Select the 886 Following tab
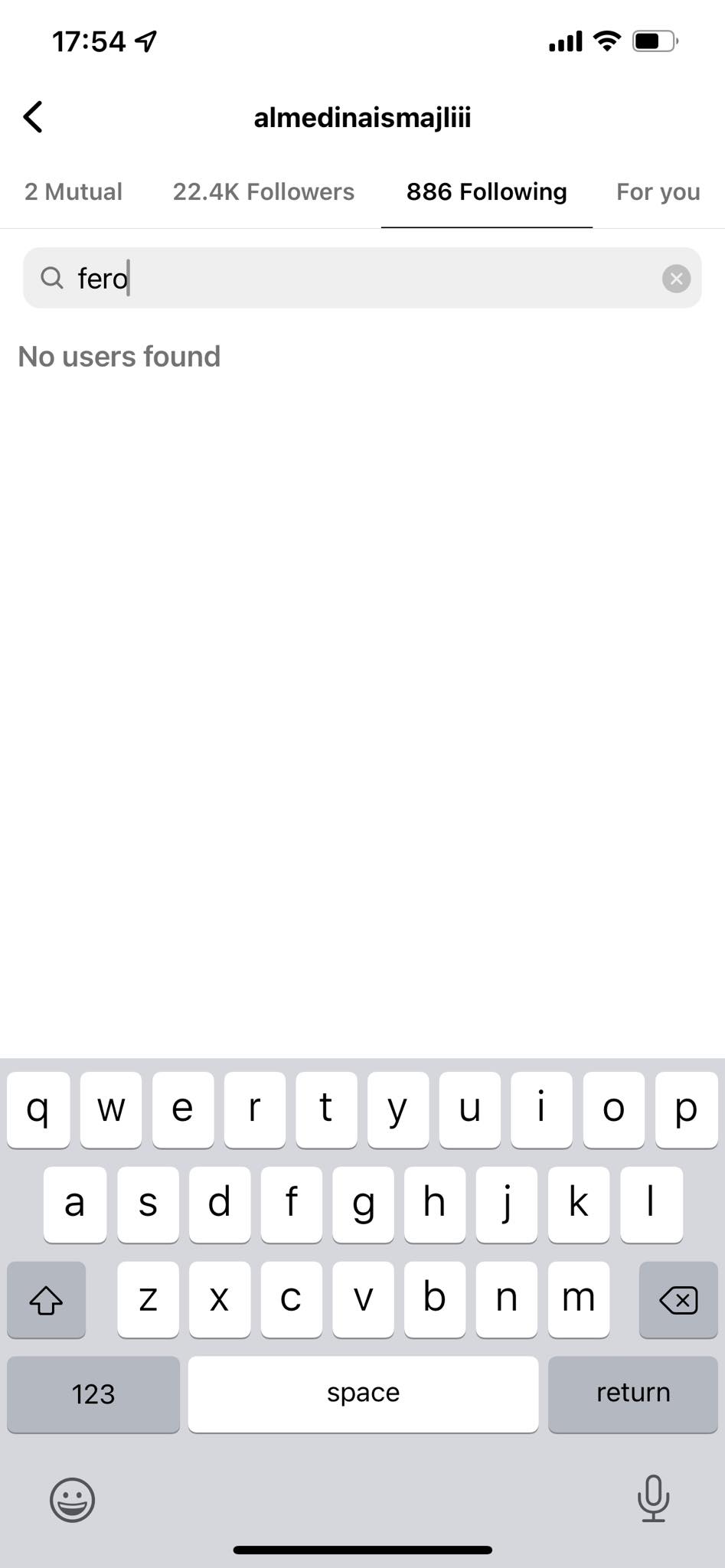 pyautogui.click(x=487, y=191)
